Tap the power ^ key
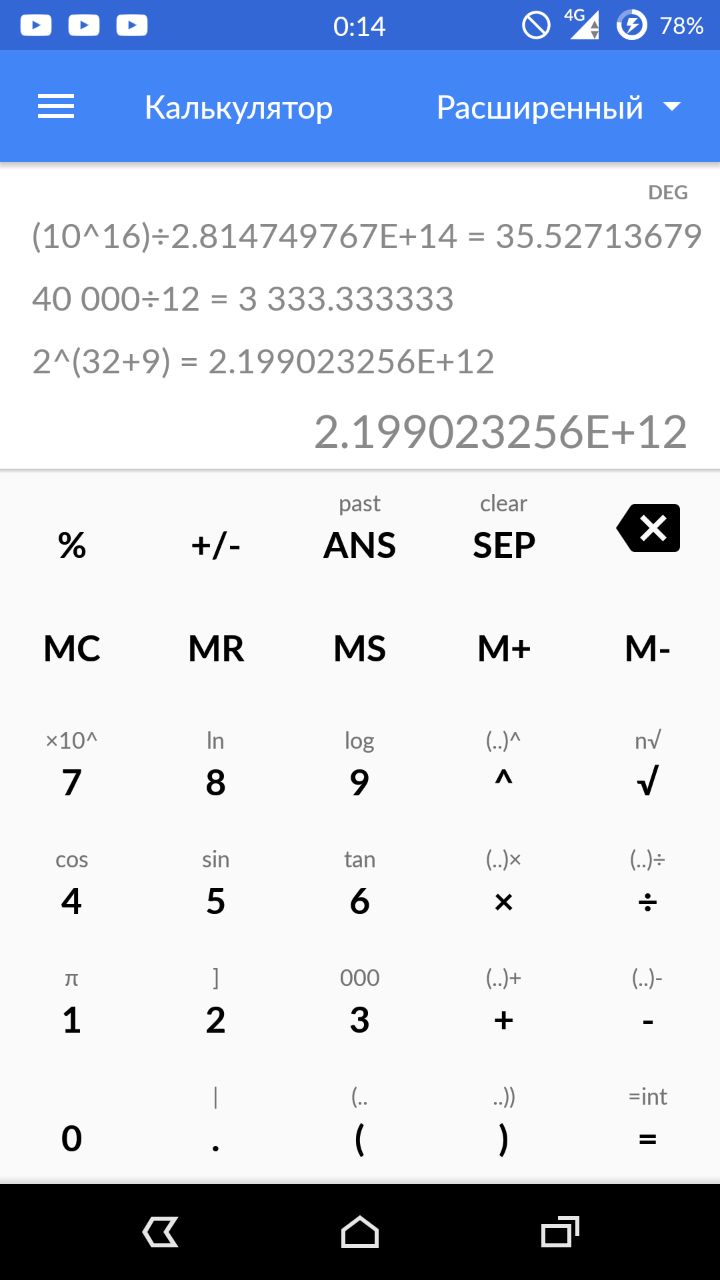Viewport: 720px width, 1280px height. pyautogui.click(x=504, y=782)
